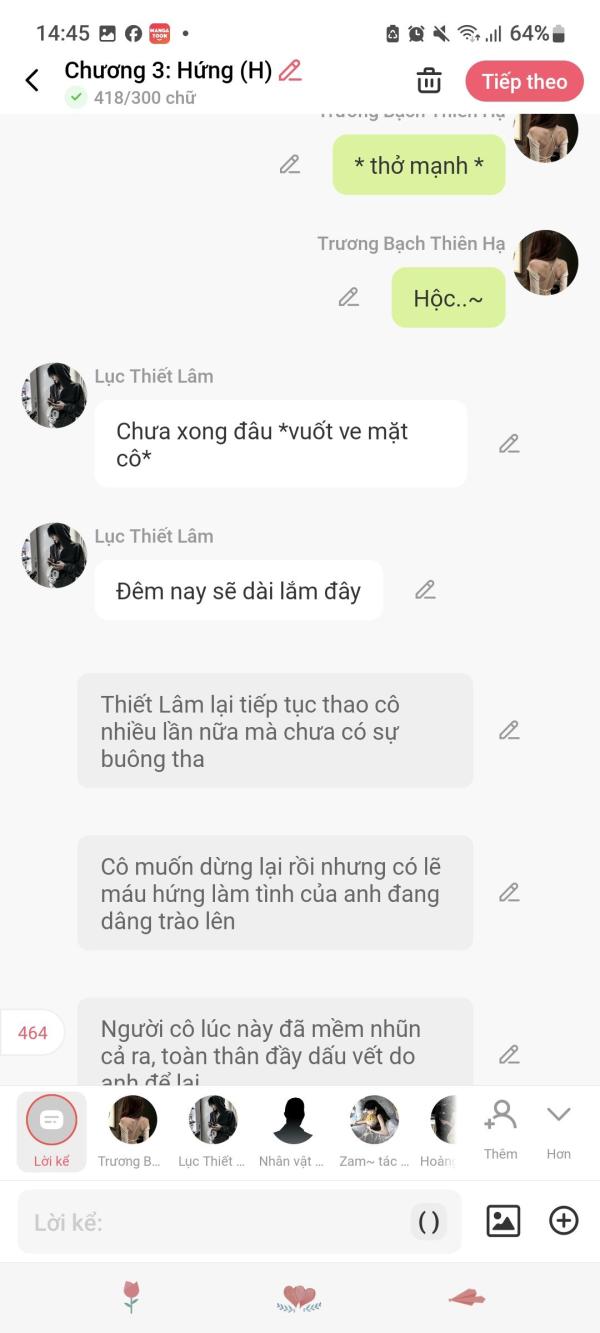
Task: Select the Lời kể narrator option
Action: pos(51,1132)
